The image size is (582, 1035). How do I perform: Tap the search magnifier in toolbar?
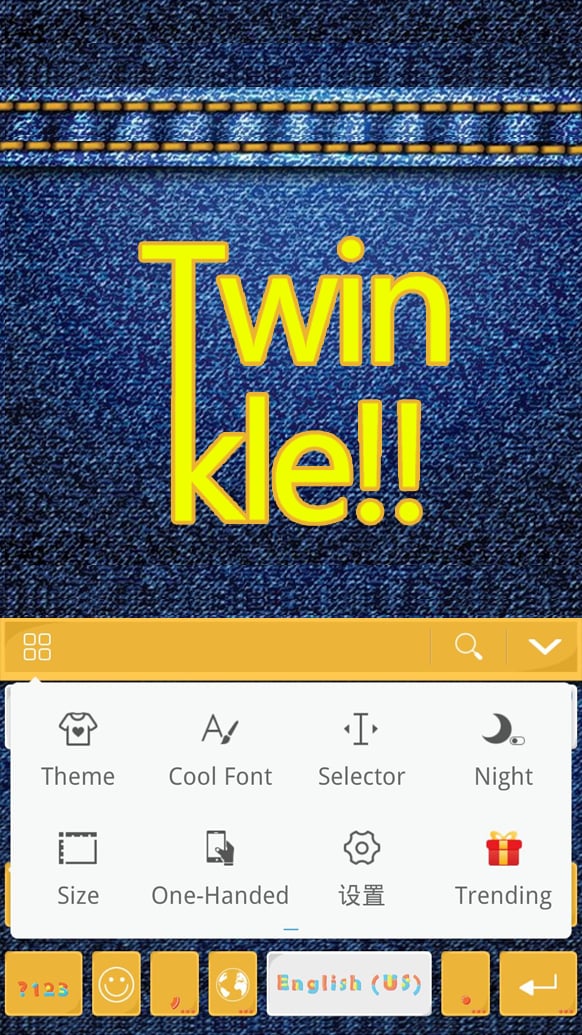click(x=469, y=647)
